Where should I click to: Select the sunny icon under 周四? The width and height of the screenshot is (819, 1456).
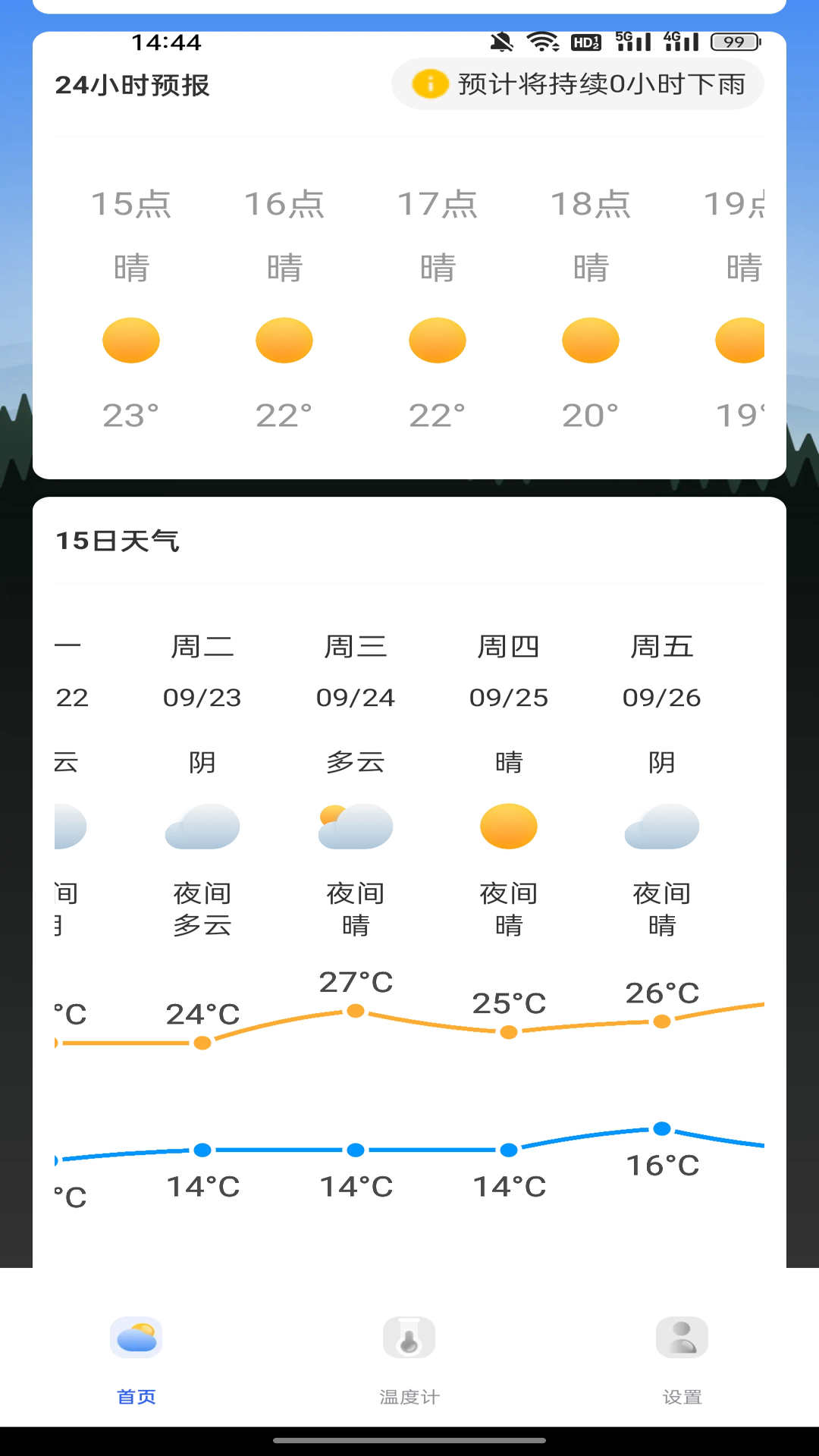point(509,826)
